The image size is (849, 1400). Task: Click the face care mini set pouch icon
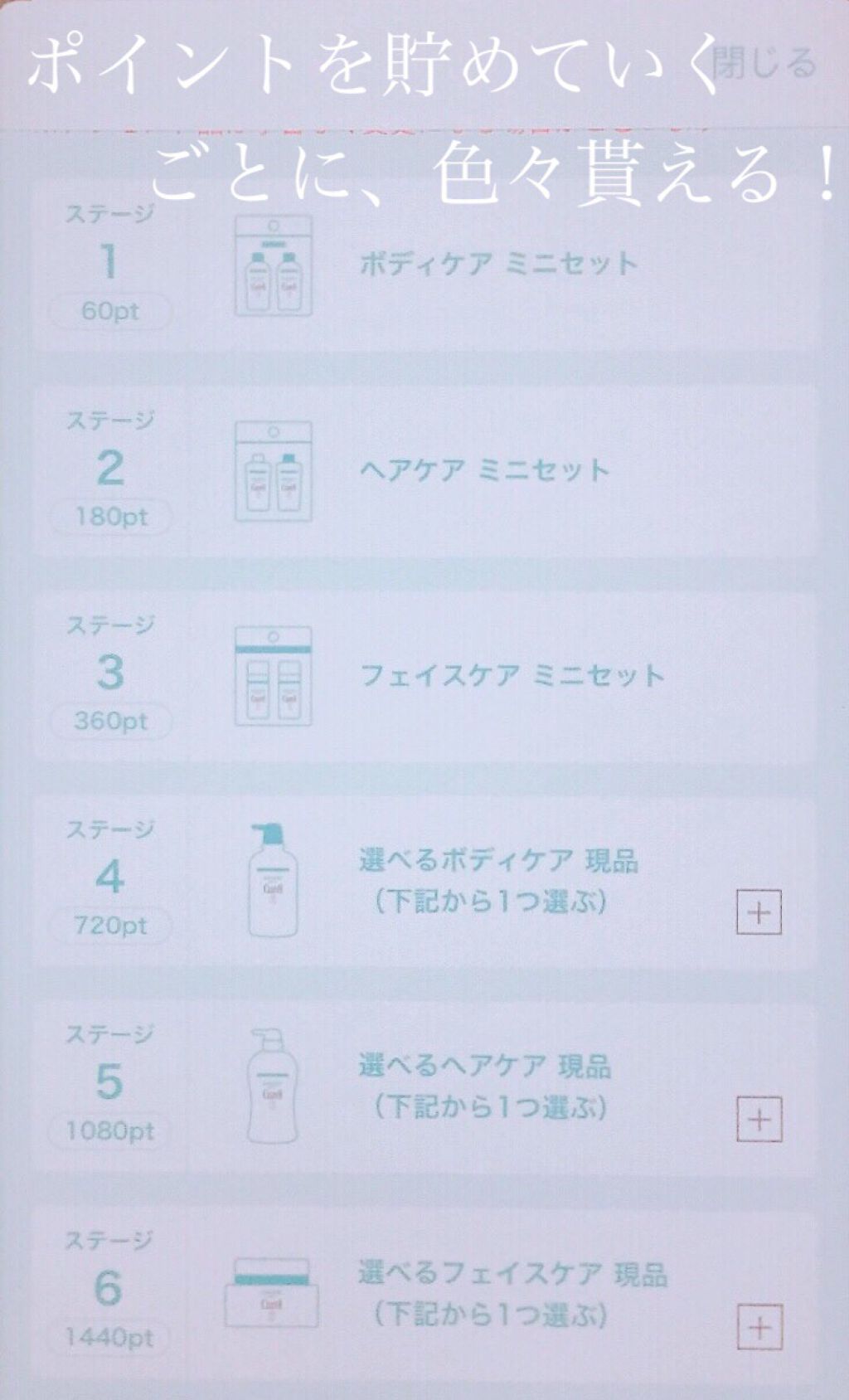tap(272, 673)
